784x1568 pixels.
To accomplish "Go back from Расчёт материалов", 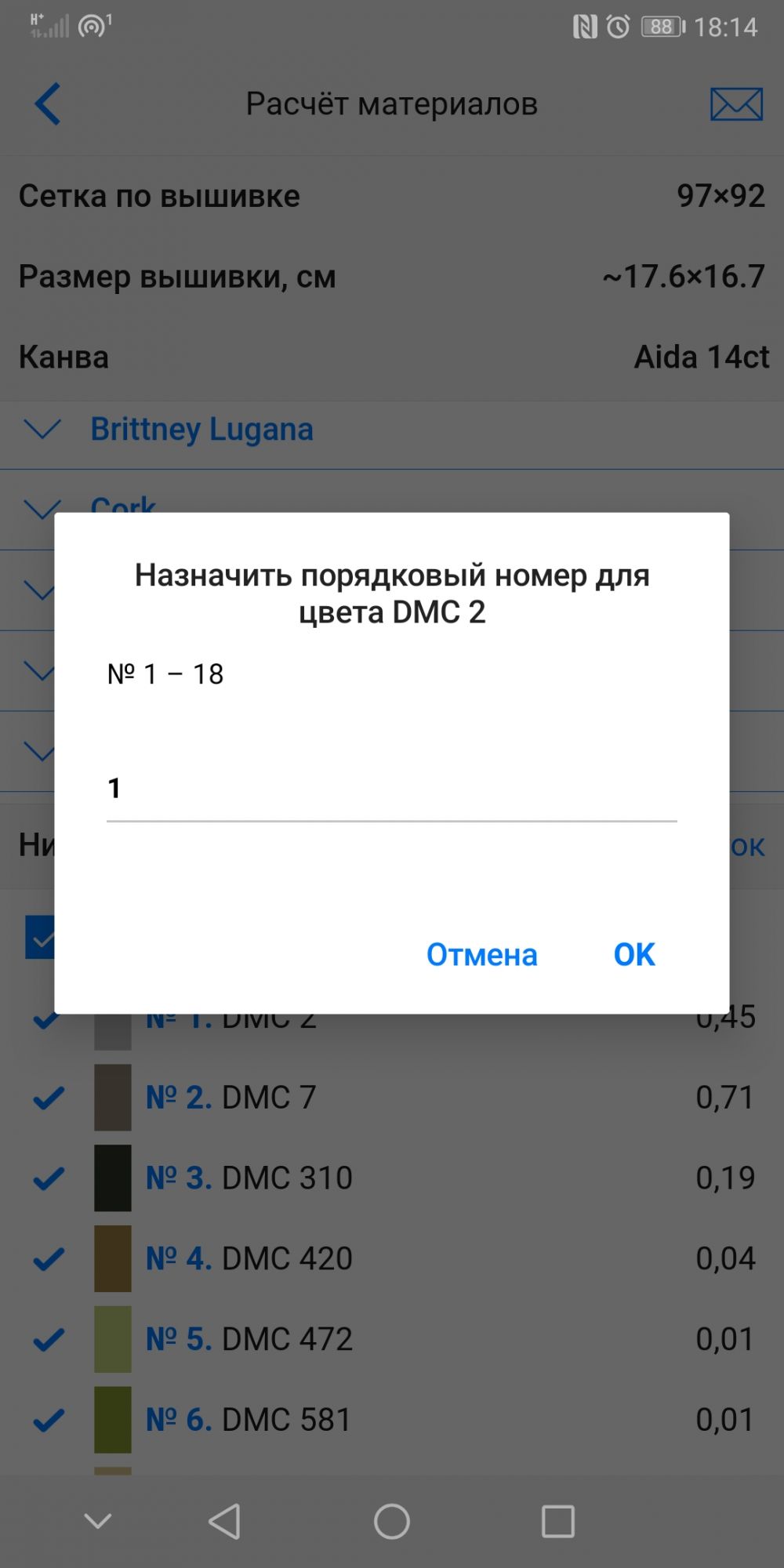I will (48, 103).
